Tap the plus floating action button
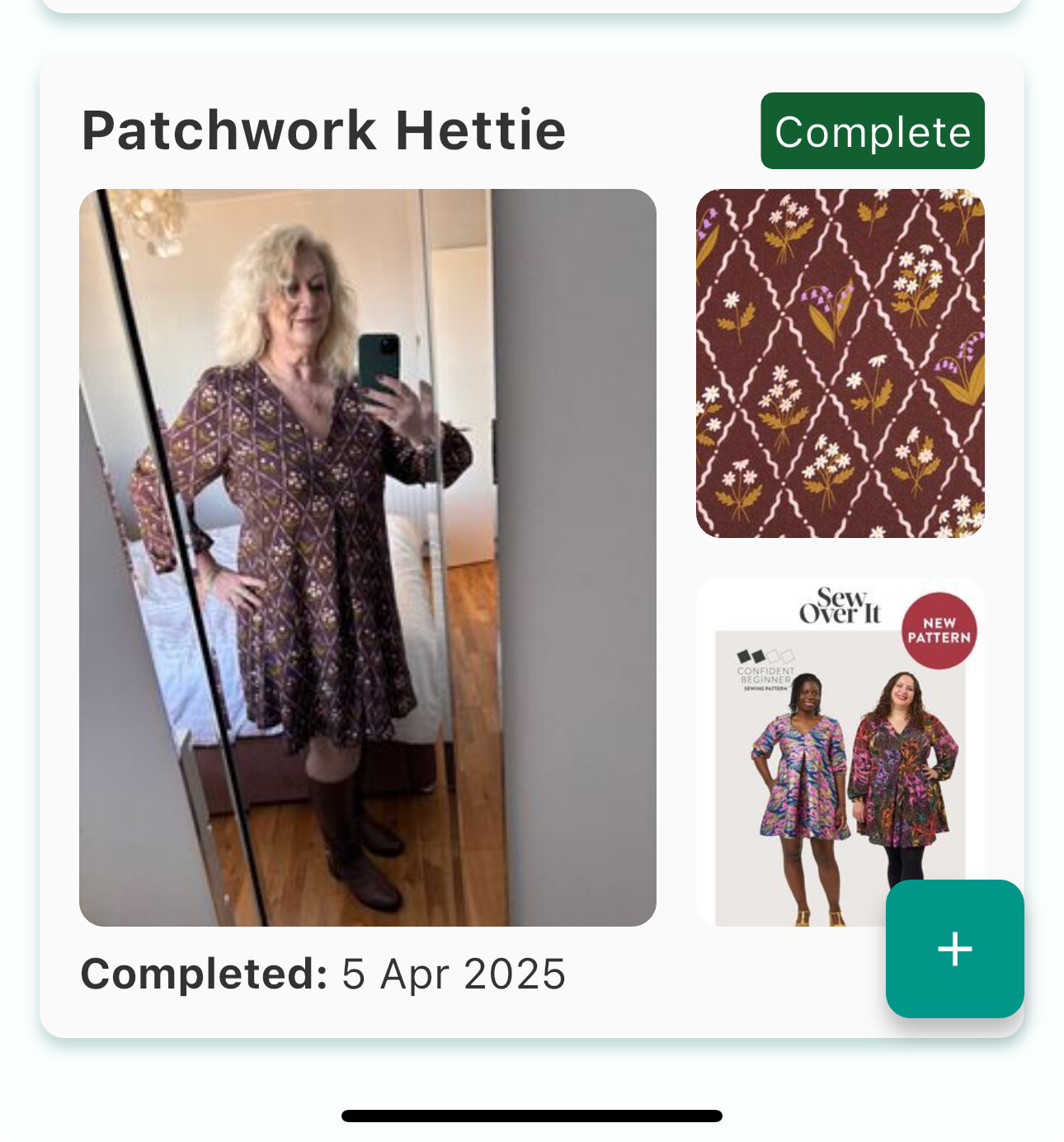The image size is (1064, 1142). (x=954, y=949)
